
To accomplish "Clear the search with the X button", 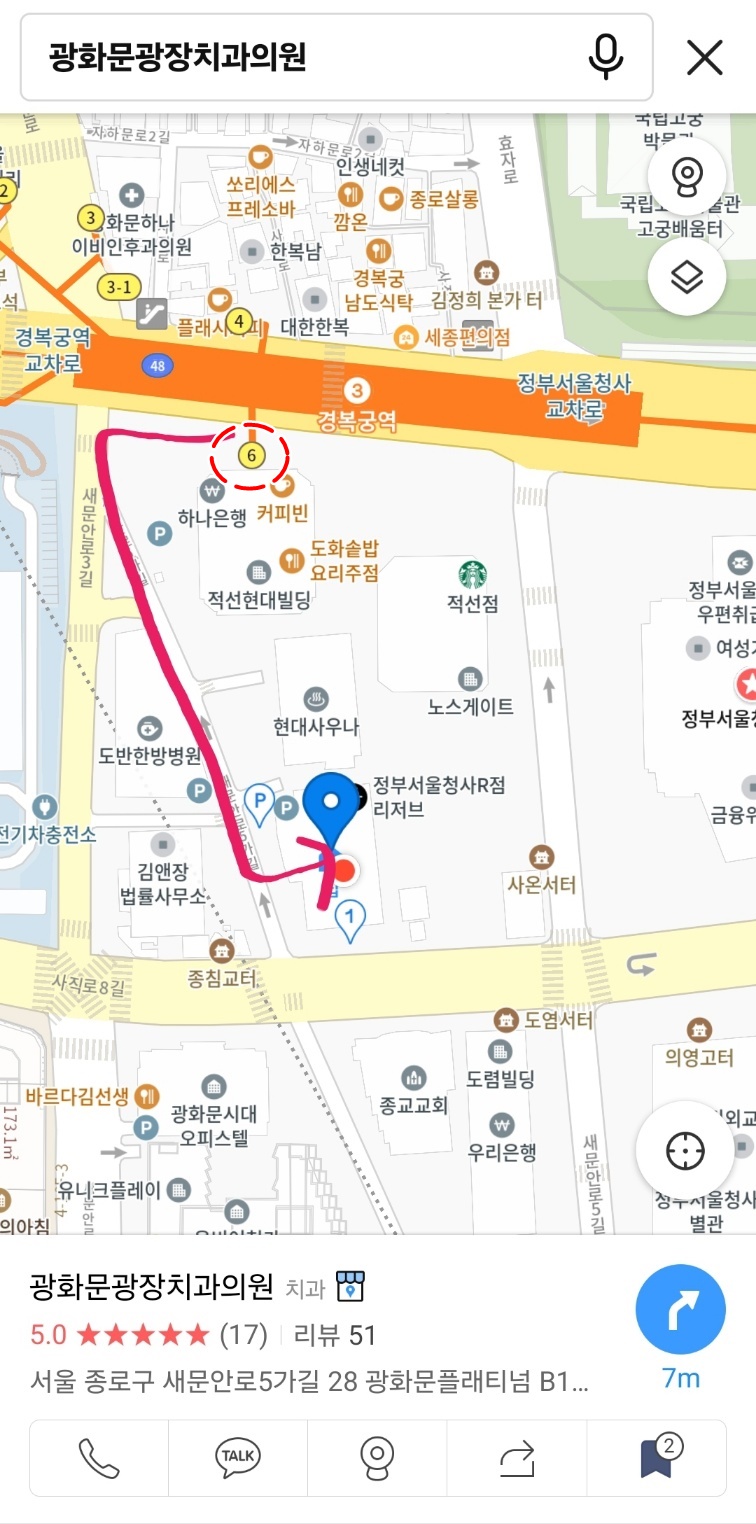I will pos(705,57).
